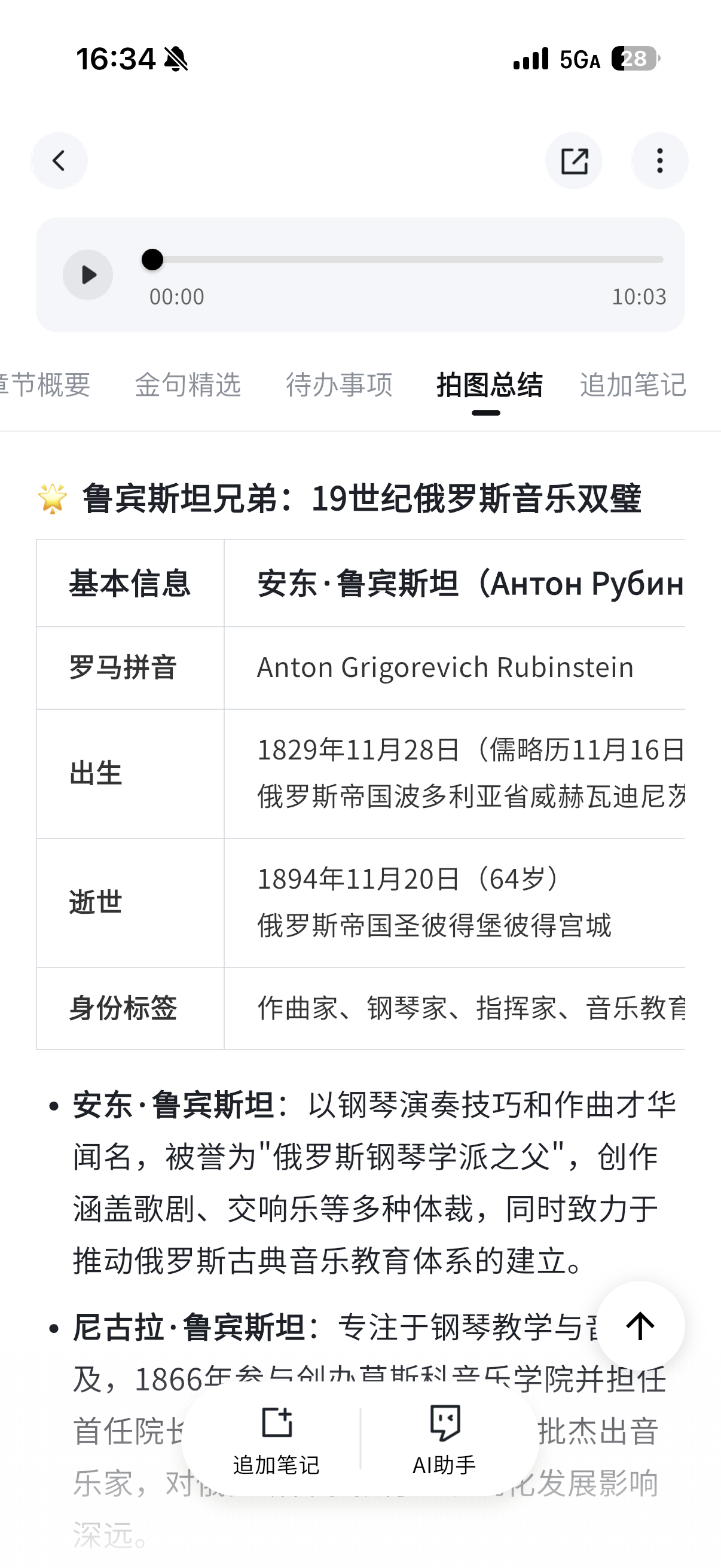The height and width of the screenshot is (1568, 721).
Task: Switch to the 金句精选 tab
Action: (188, 385)
